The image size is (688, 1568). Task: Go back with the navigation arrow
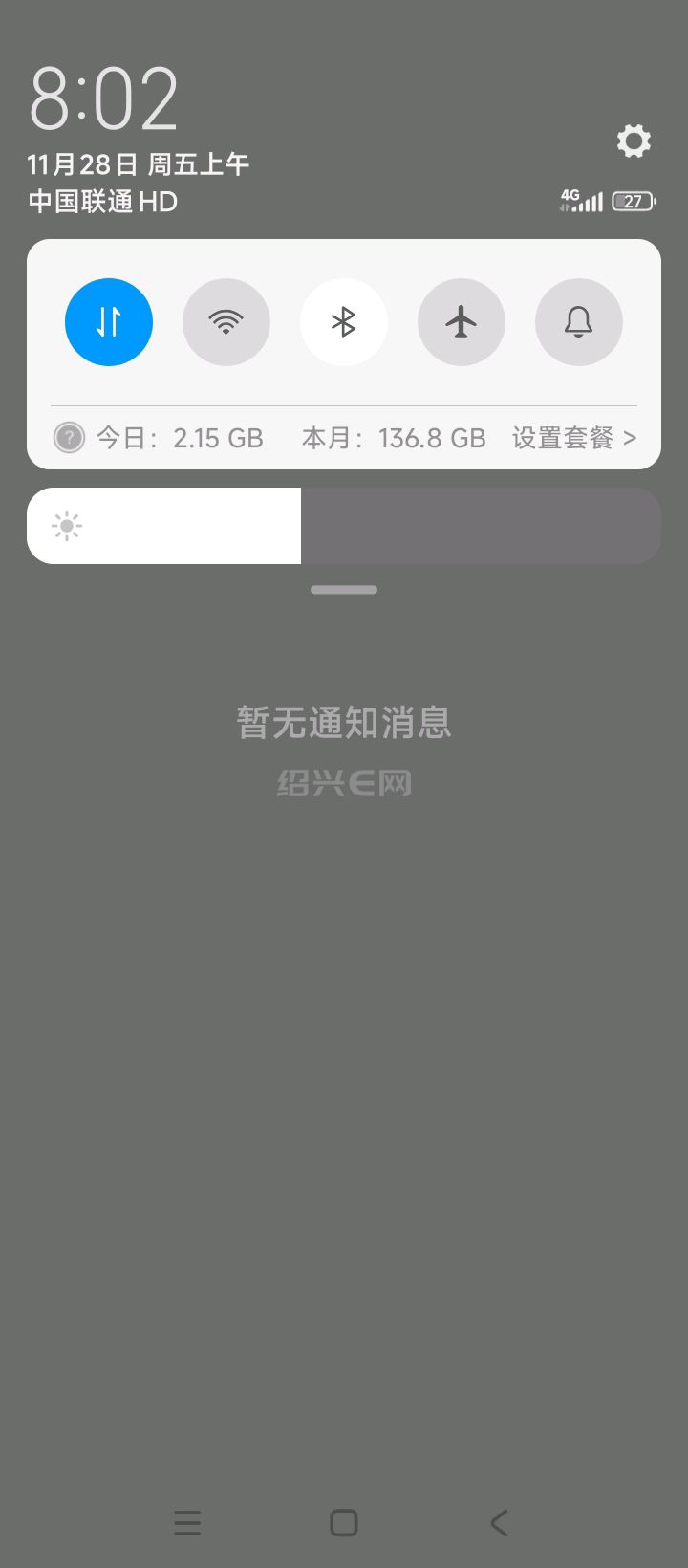(x=499, y=1523)
